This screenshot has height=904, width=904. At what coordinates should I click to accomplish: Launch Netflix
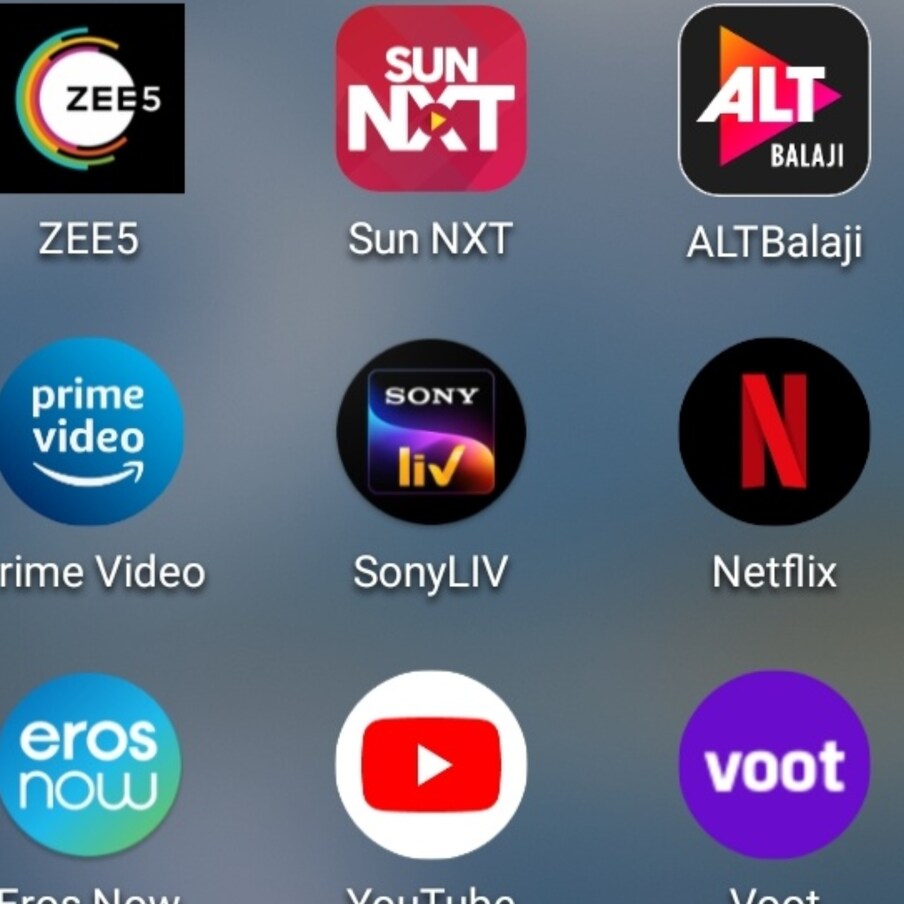coord(774,432)
